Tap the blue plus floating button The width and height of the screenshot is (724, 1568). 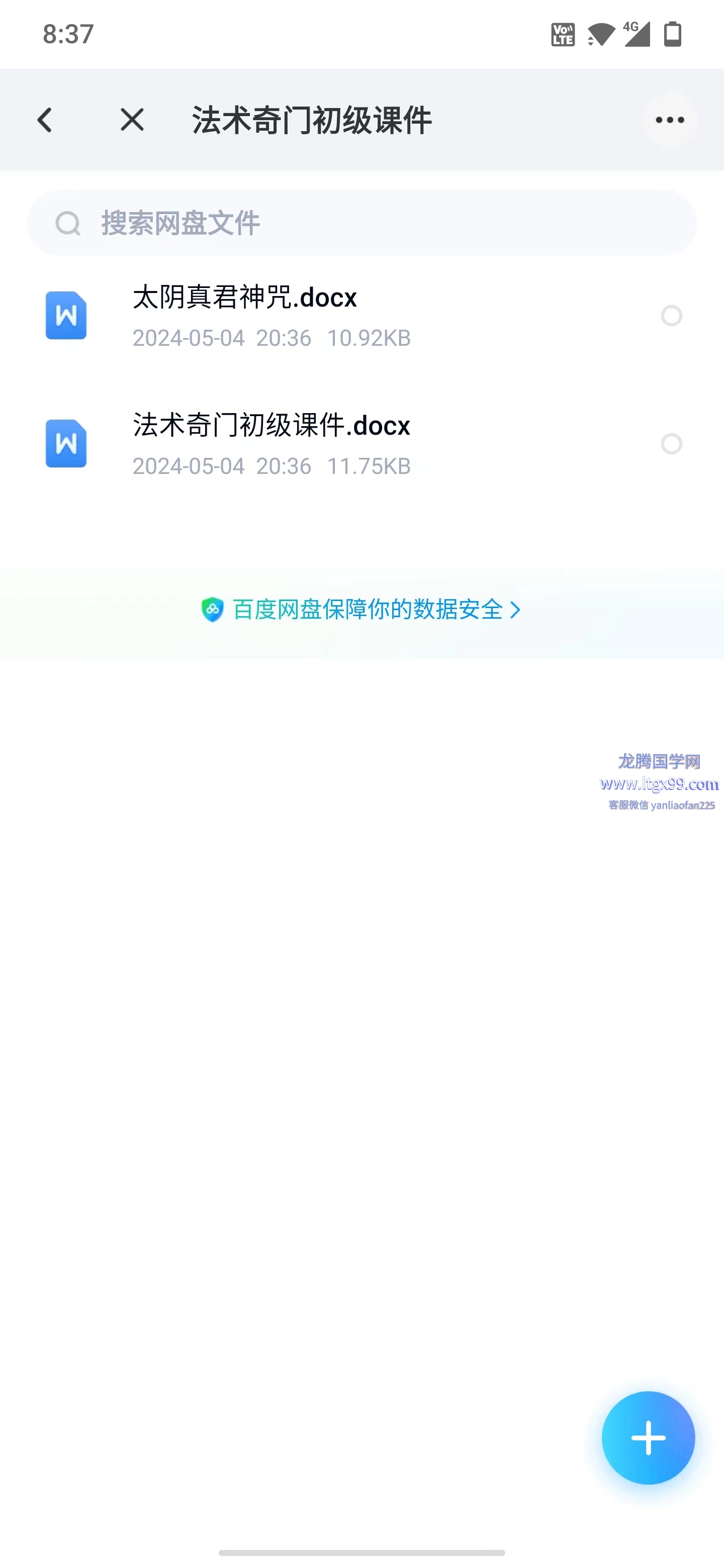click(648, 1438)
